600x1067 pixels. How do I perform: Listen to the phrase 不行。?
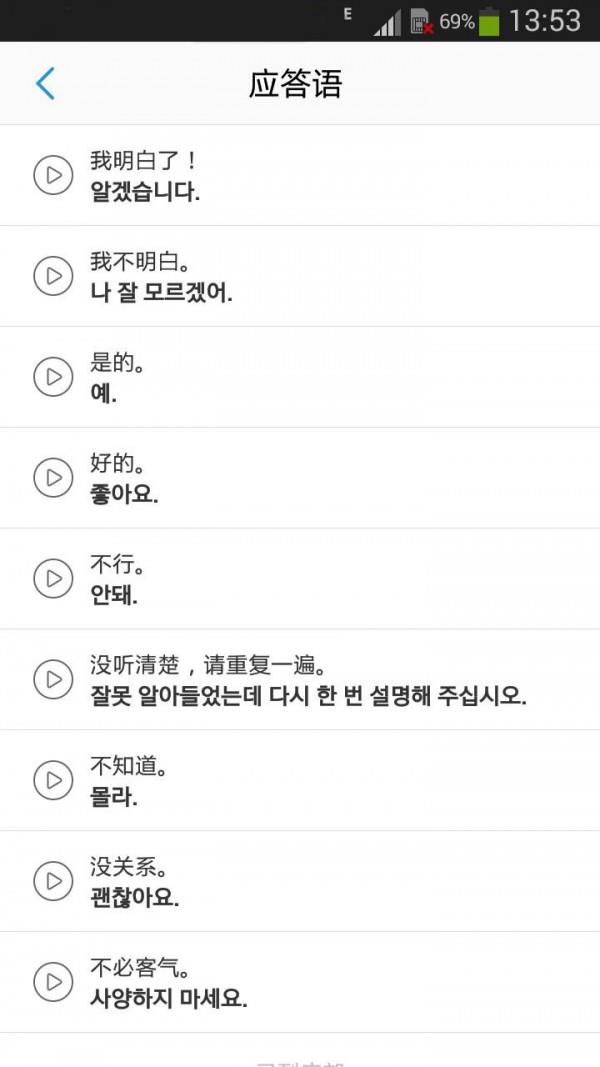53,578
